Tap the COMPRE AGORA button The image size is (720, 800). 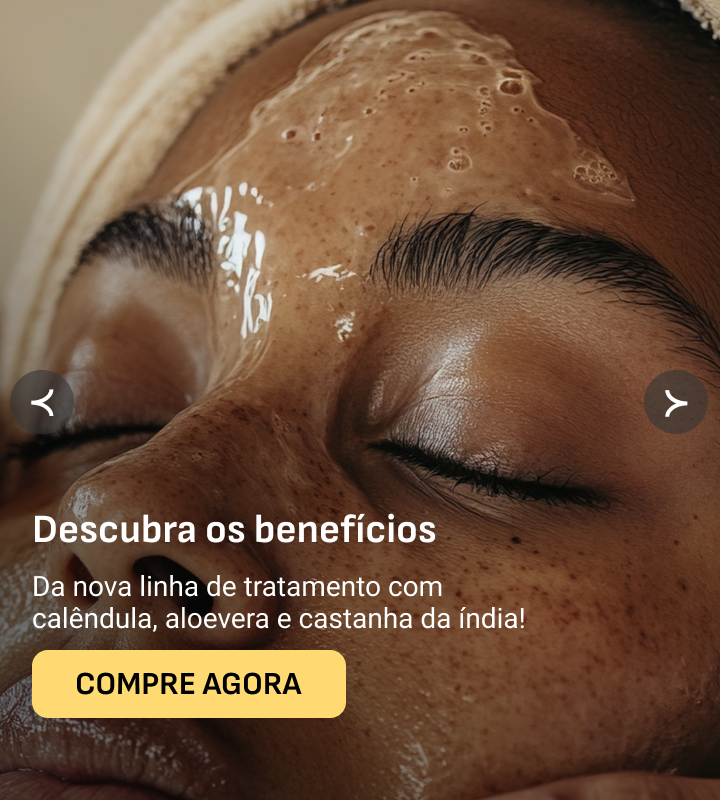(189, 684)
